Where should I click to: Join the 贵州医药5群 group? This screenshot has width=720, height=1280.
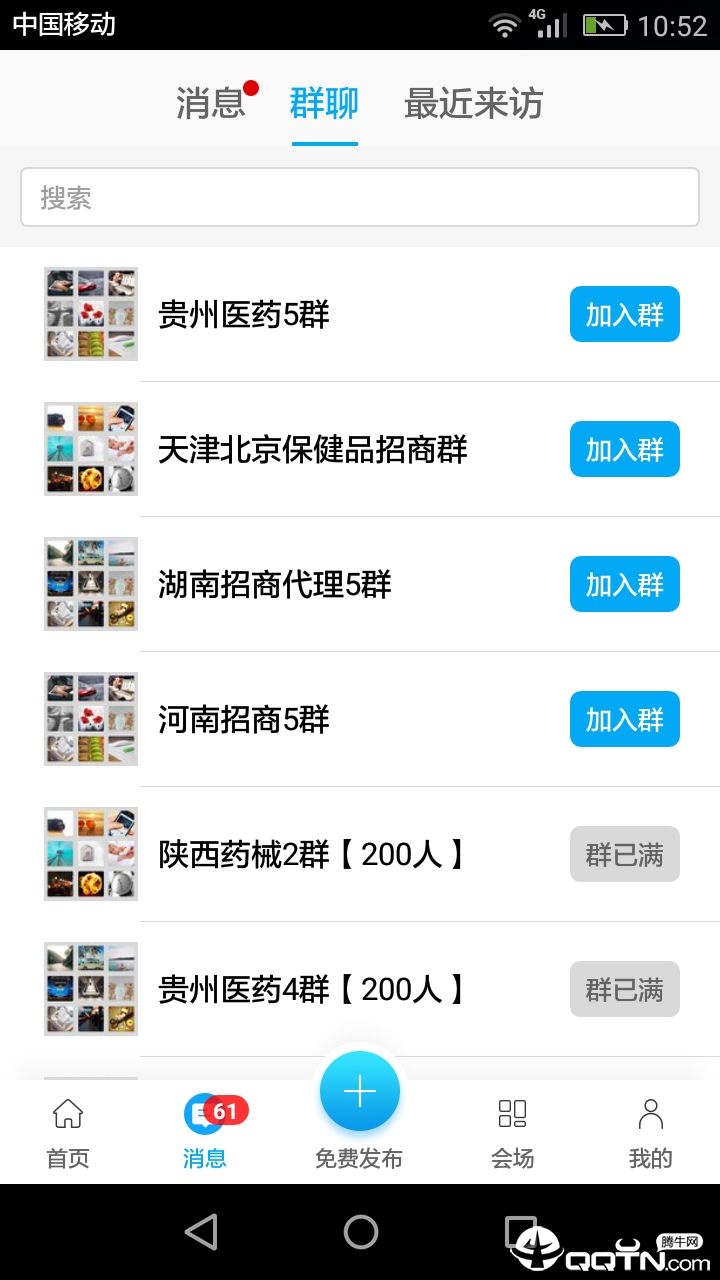click(624, 315)
